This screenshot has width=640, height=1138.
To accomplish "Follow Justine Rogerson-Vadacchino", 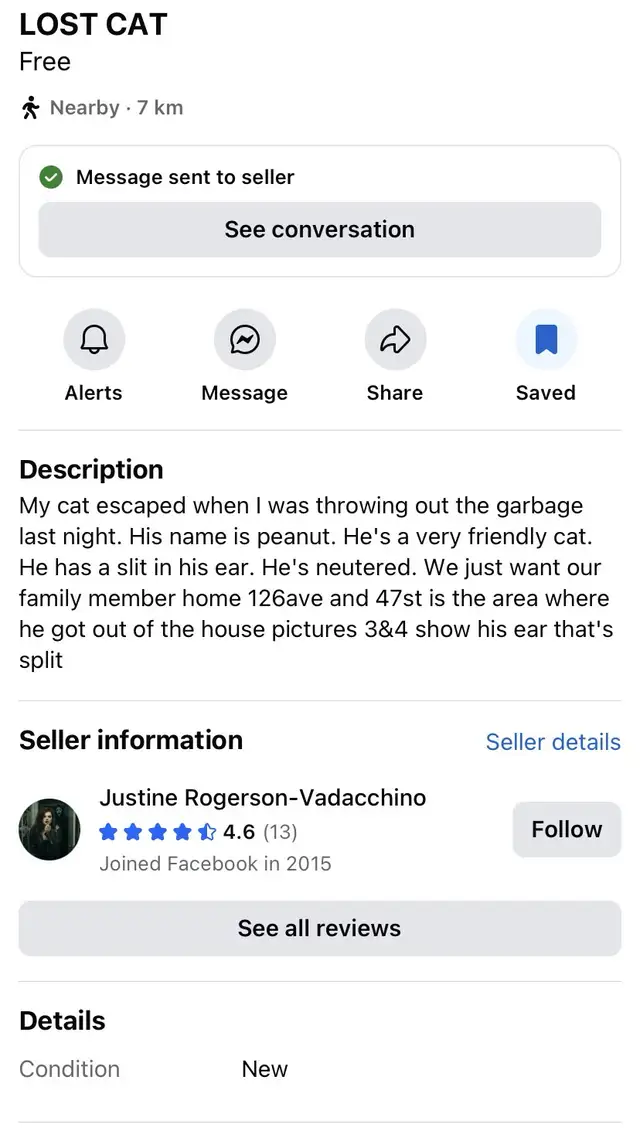I will [x=566, y=829].
